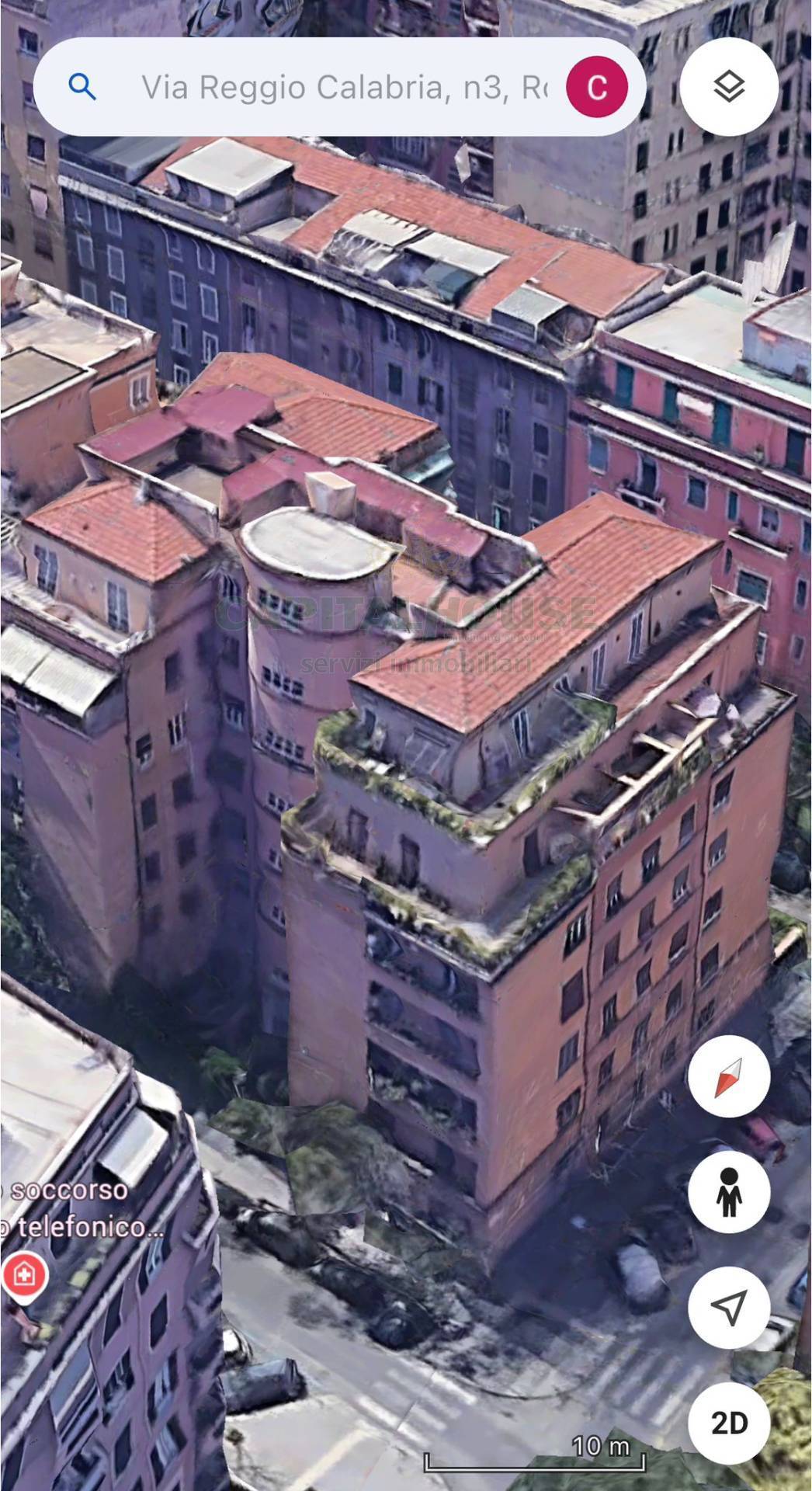812x1491 pixels.
Task: Center map on my current location
Action: [x=729, y=1307]
